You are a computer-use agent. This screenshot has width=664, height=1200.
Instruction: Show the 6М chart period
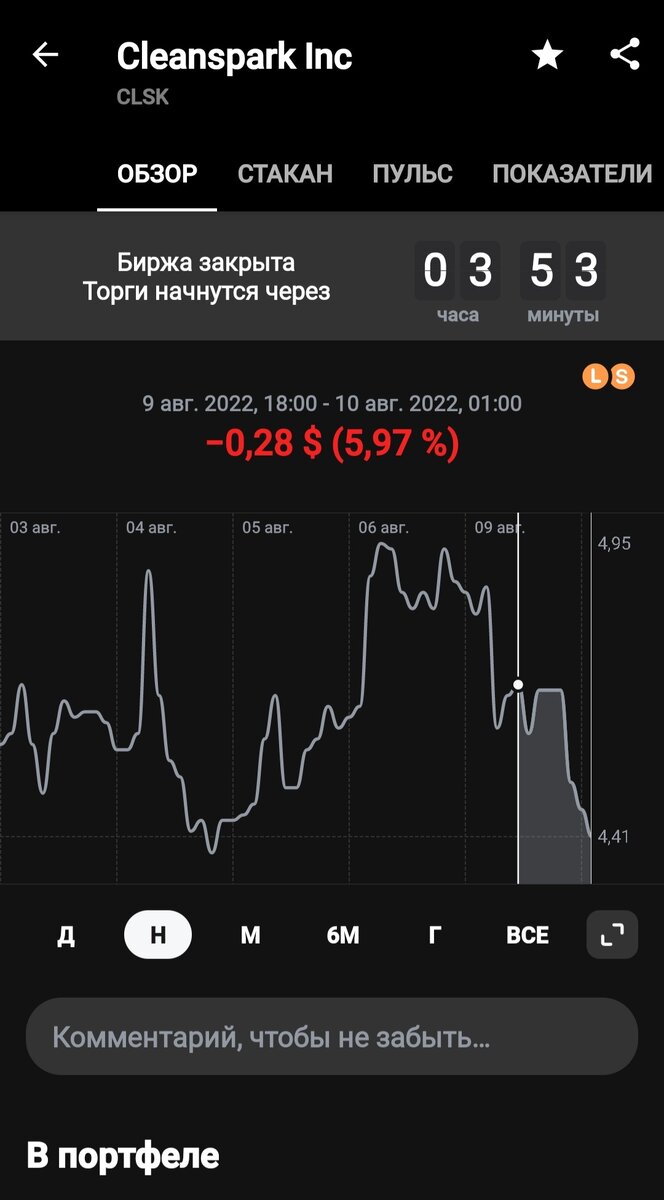(x=343, y=935)
